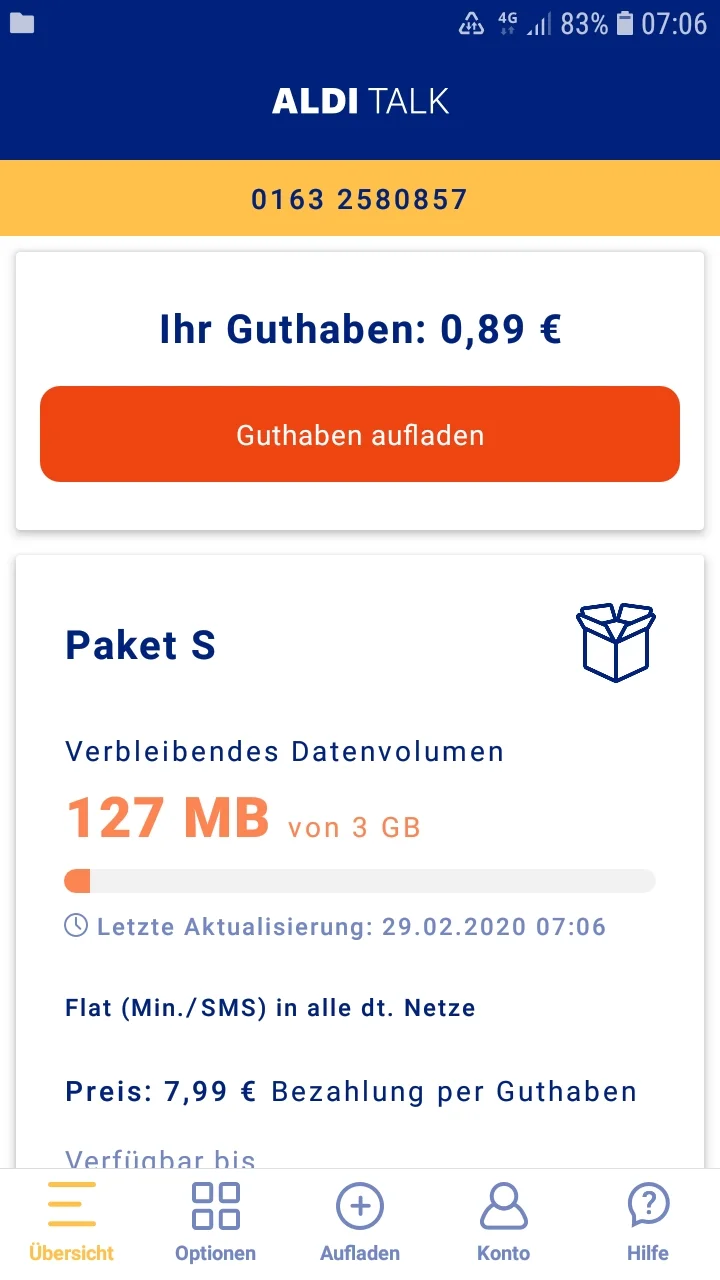Tap the Hilfe question-mark icon
This screenshot has width=720, height=1280.
(648, 1206)
